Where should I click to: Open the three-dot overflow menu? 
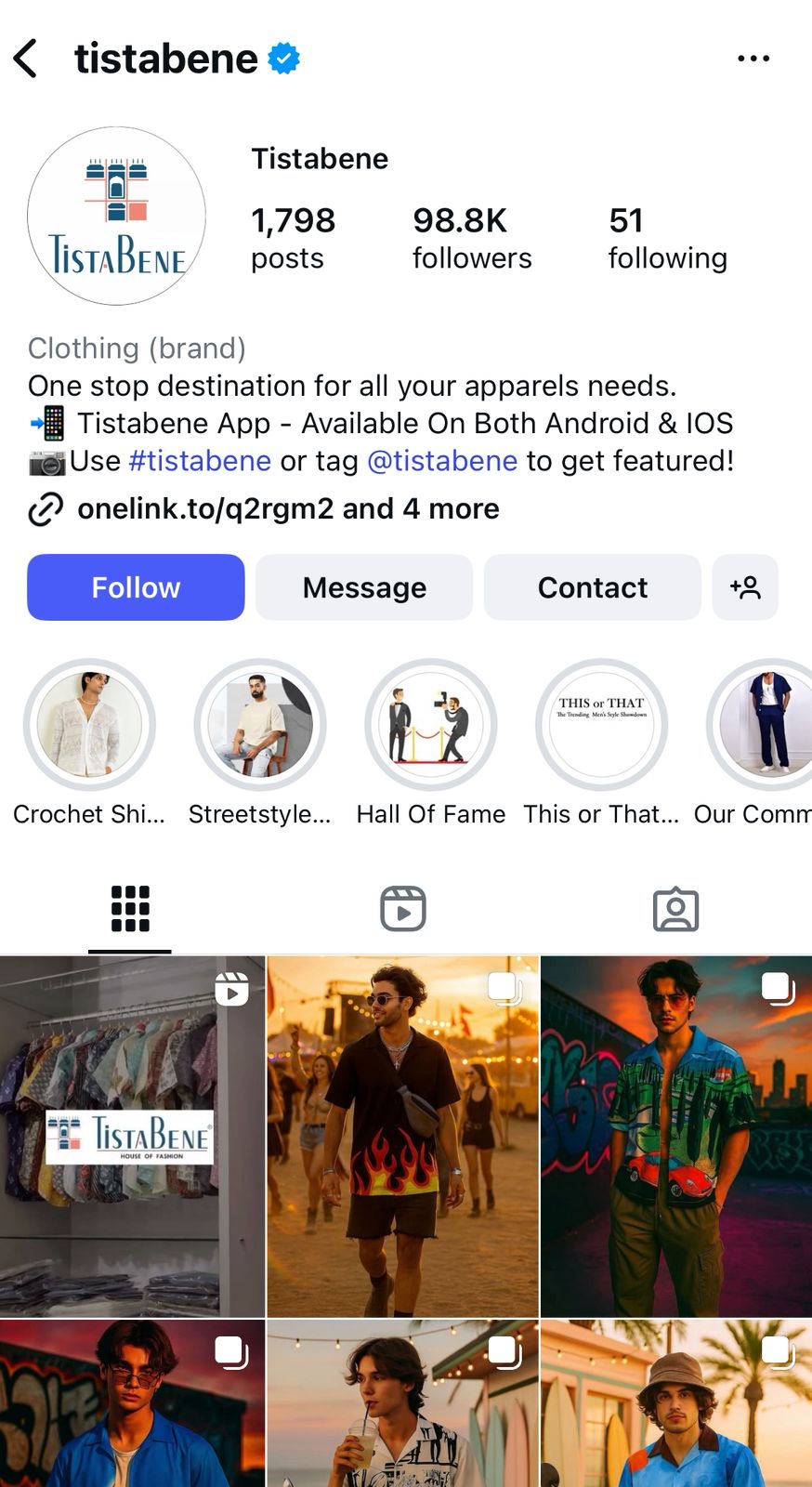(753, 59)
